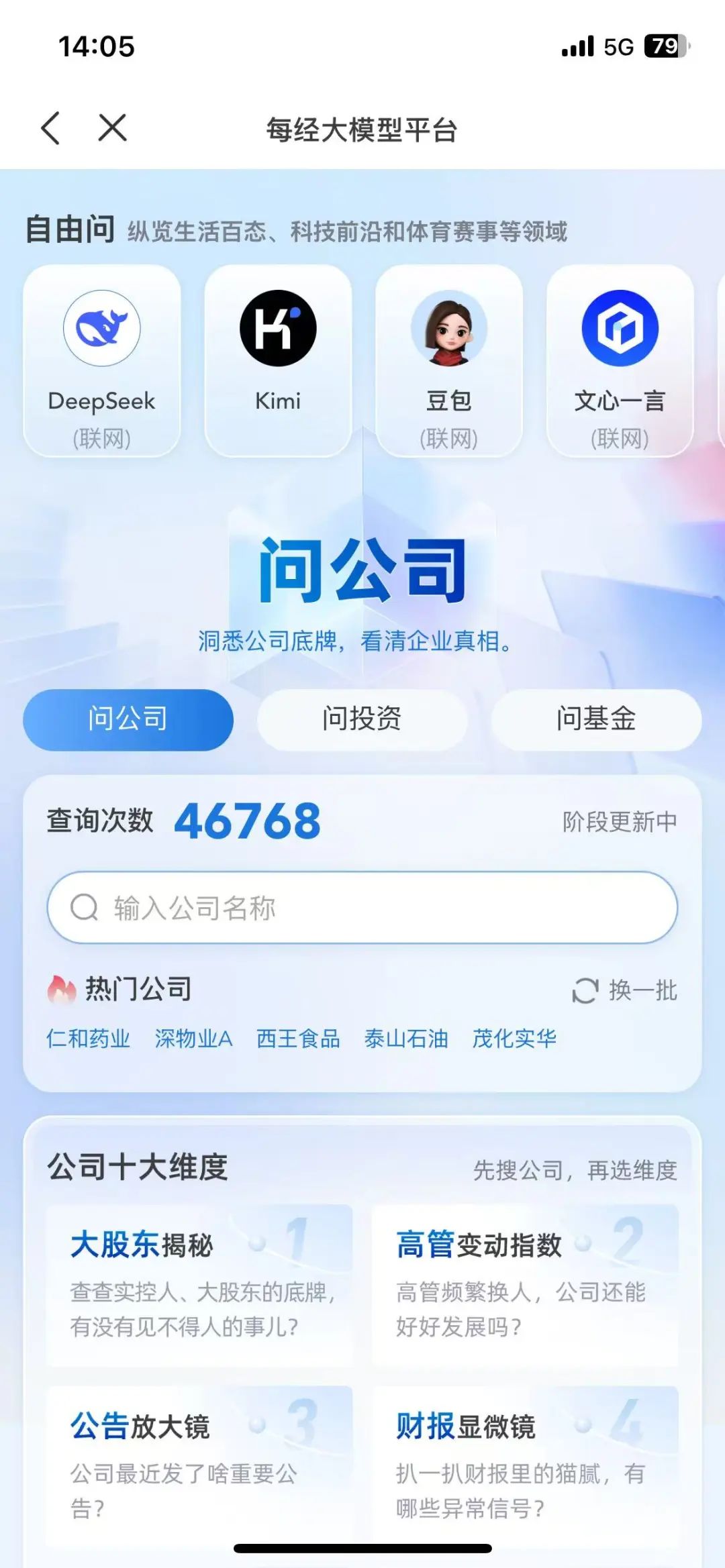This screenshot has width=725, height=1568.
Task: Refresh hot companies with 换一批
Action: (625, 990)
